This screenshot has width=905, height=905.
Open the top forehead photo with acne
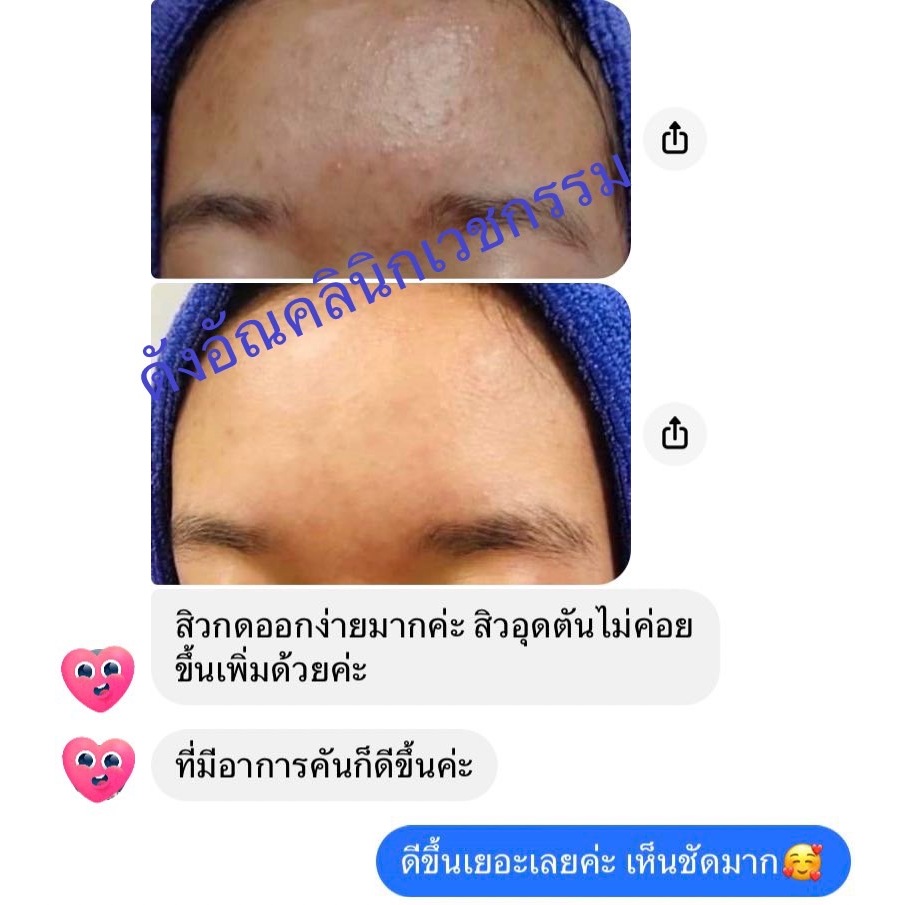391,139
